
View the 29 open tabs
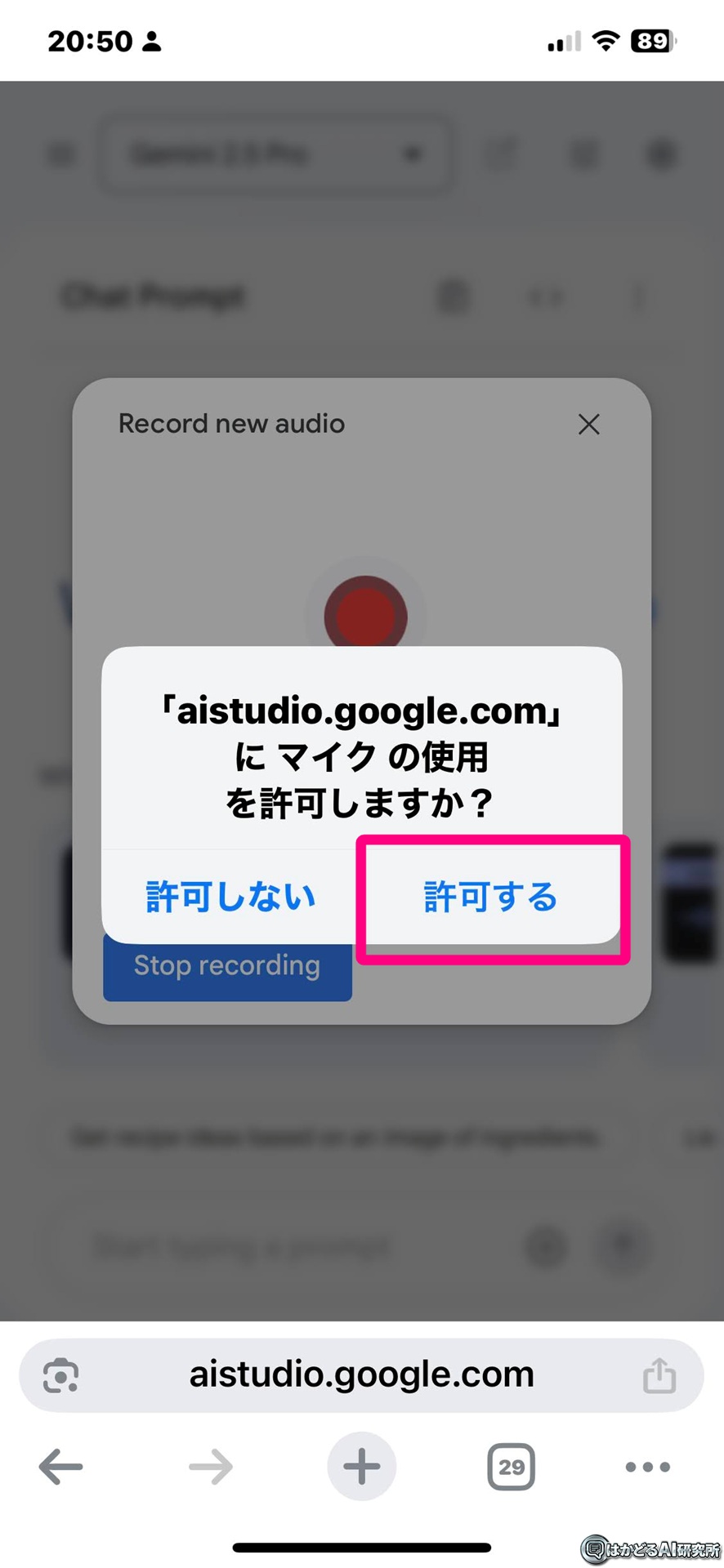point(512,1467)
